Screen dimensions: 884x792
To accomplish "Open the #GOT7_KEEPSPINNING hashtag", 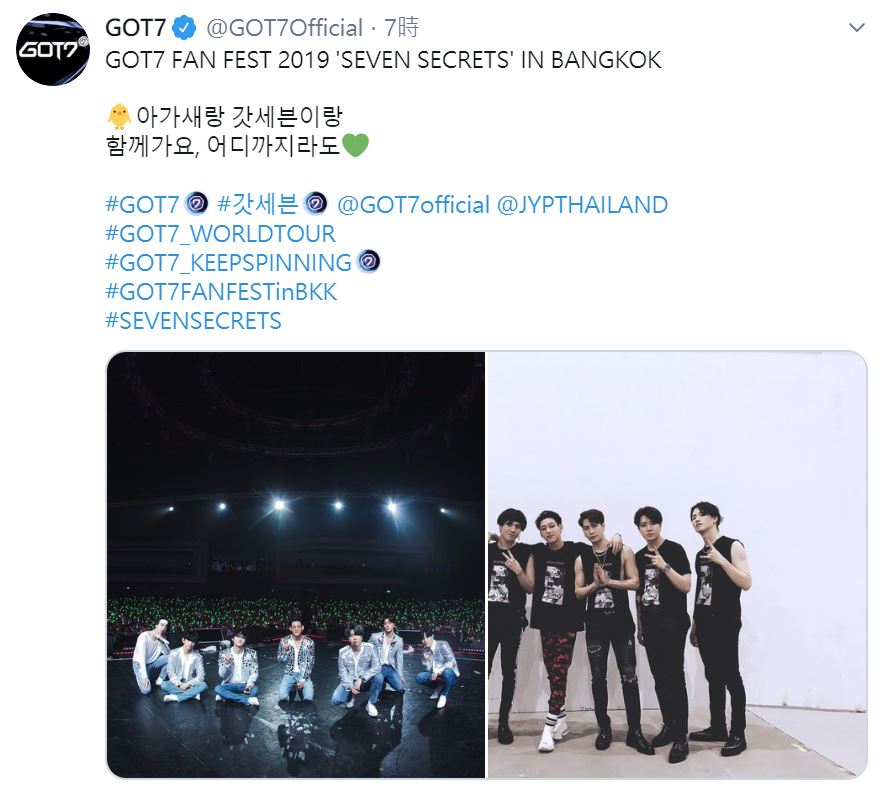I will pos(228,263).
